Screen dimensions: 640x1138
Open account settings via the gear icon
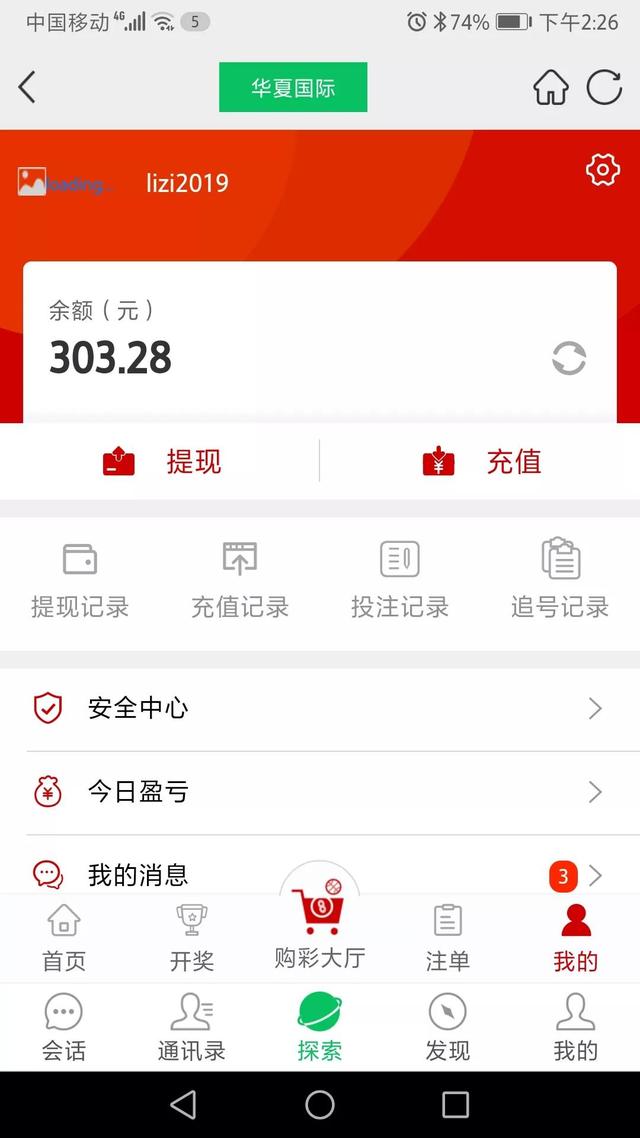(602, 170)
